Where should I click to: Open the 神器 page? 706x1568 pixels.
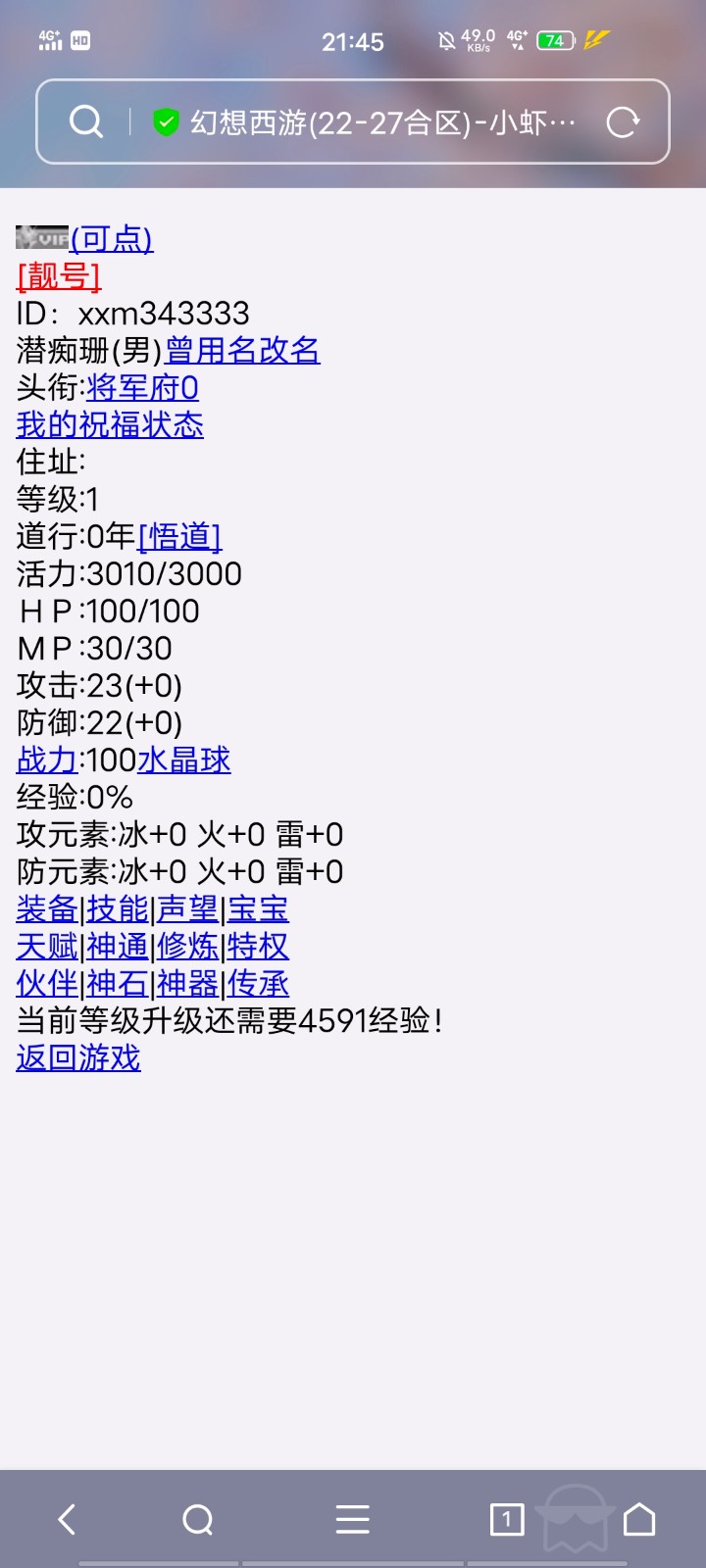tap(188, 983)
